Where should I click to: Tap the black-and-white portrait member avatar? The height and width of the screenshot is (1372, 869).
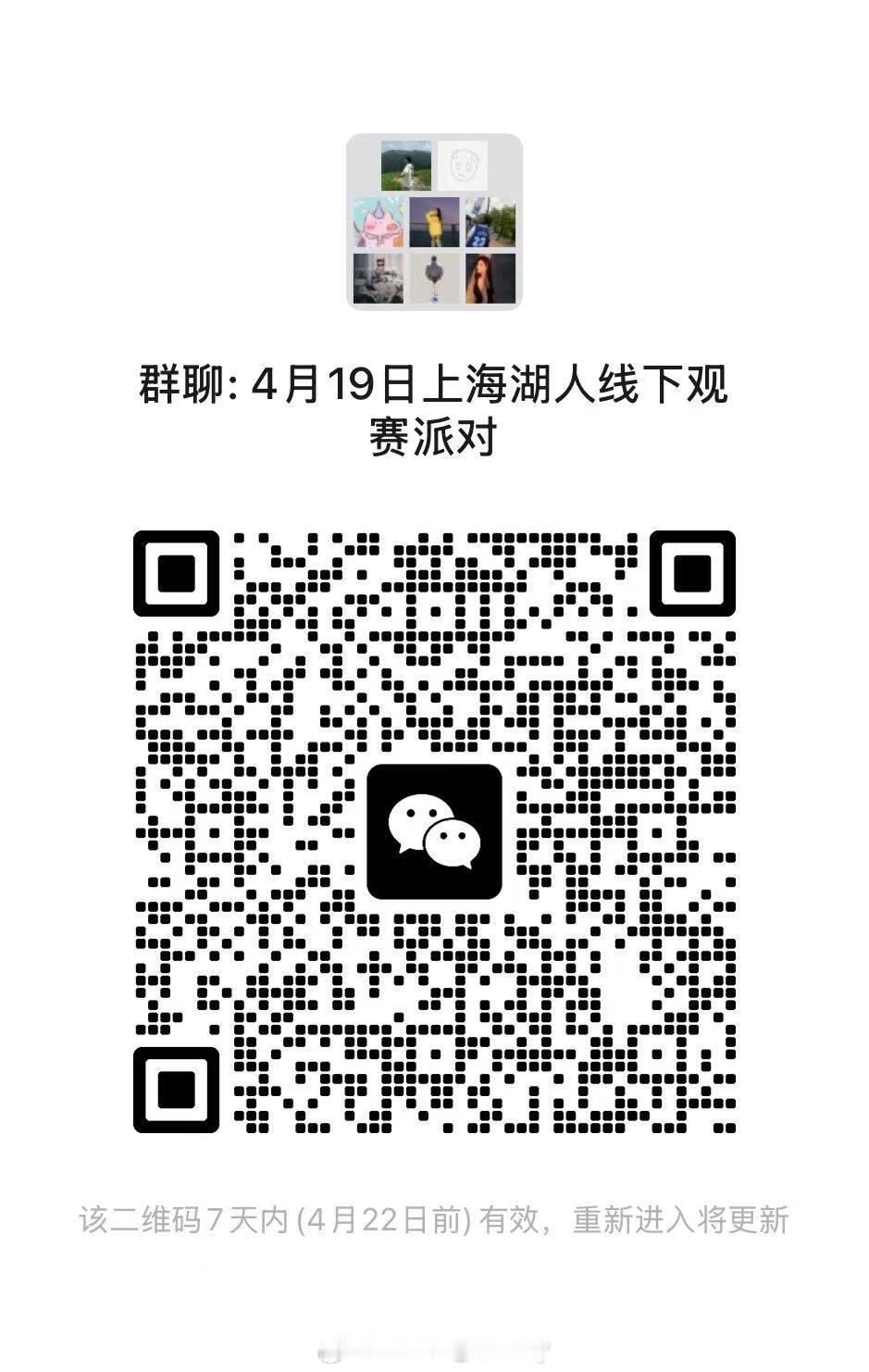click(x=378, y=280)
